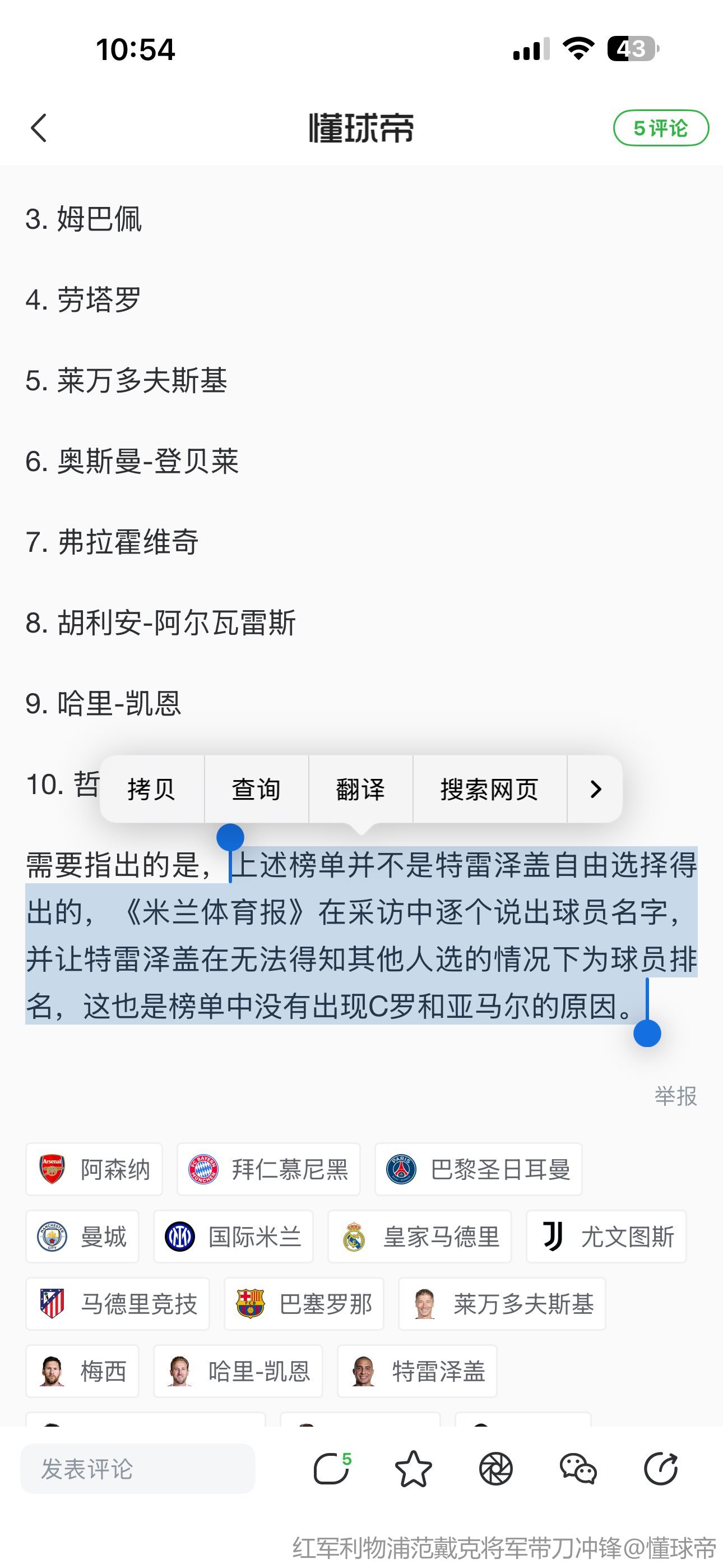Open the 梅西 player tag
Screen dimensions: 723x1568
point(82,1371)
